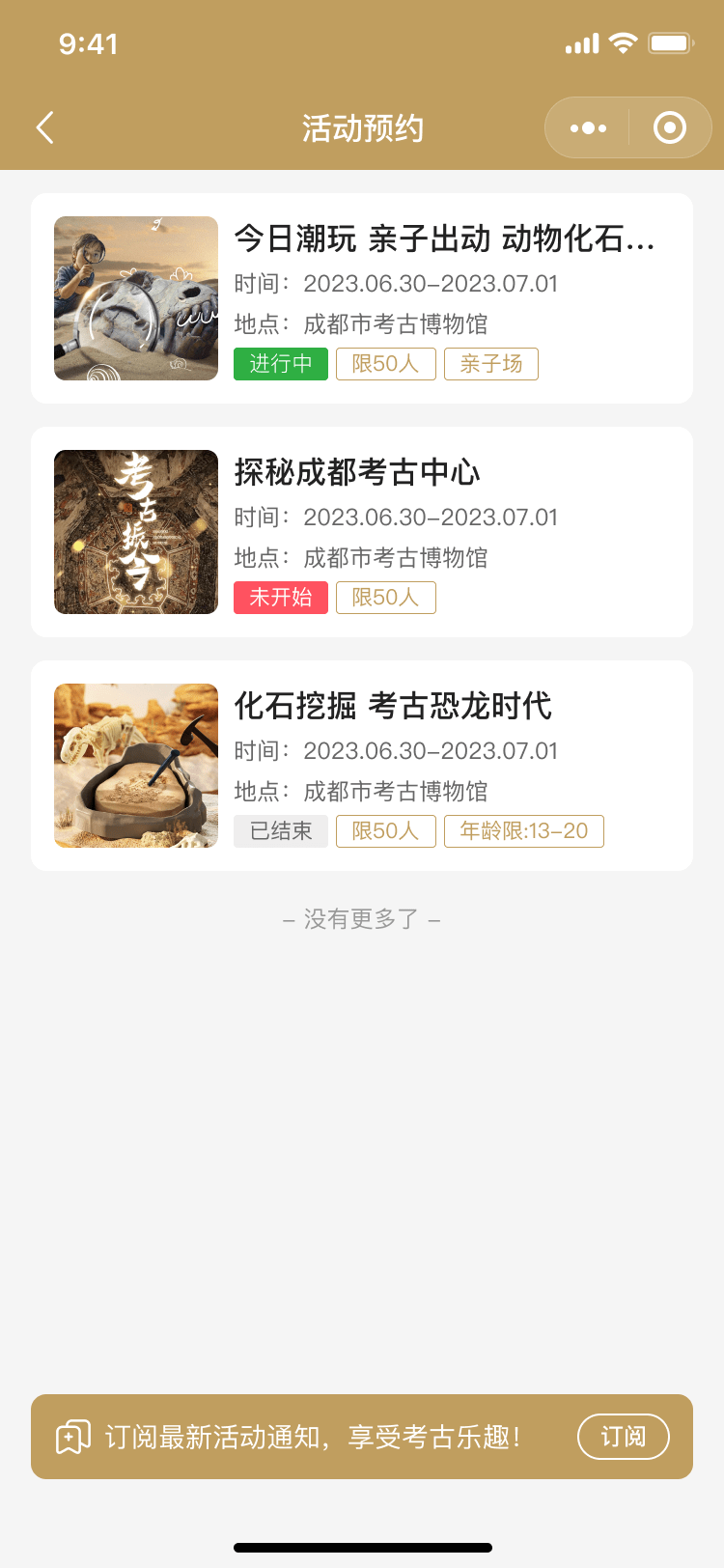View the 探秘成都考古中心 activity
724x1568 pixels.
pos(362,532)
